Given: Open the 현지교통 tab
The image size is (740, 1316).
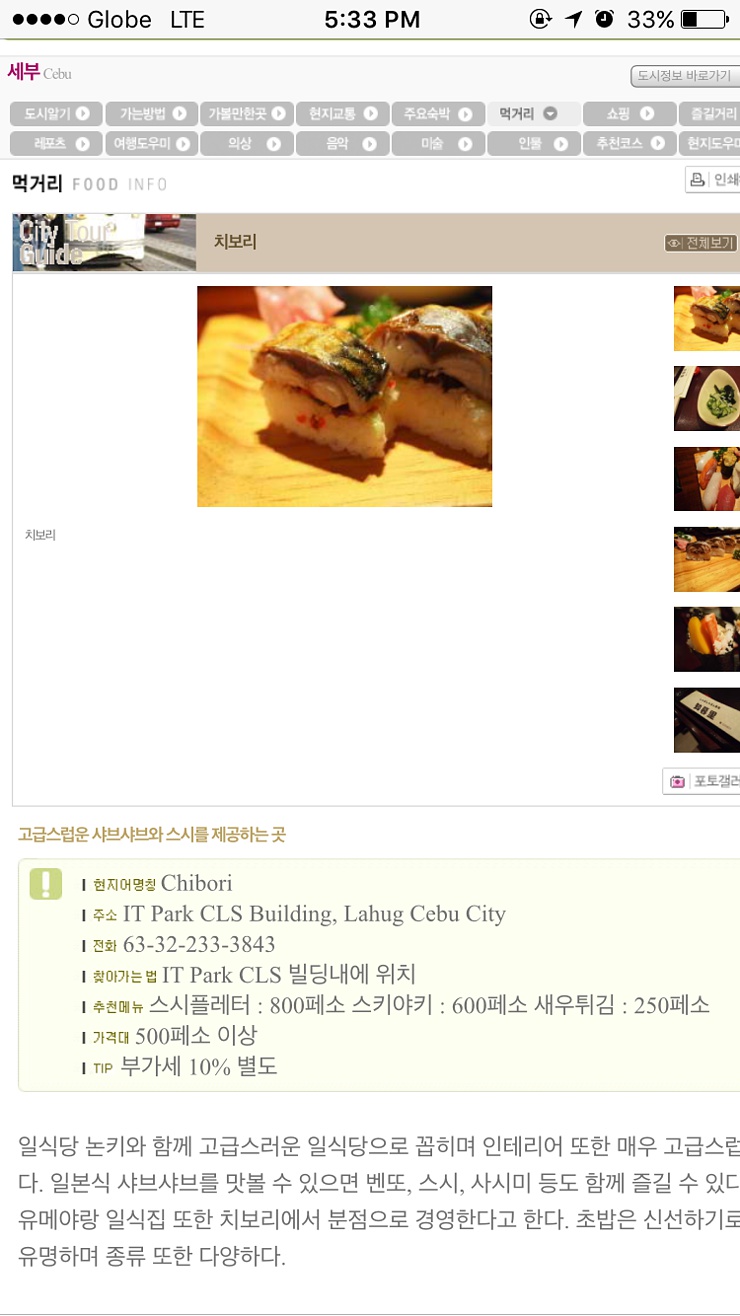Looking at the screenshot, I should click(342, 114).
